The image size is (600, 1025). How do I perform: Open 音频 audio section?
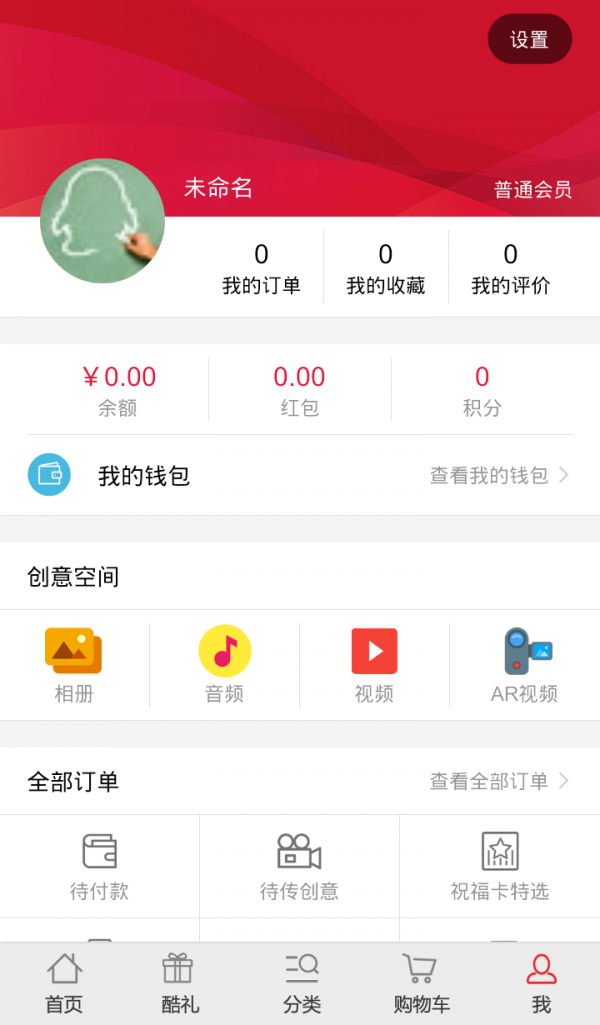[x=224, y=665]
